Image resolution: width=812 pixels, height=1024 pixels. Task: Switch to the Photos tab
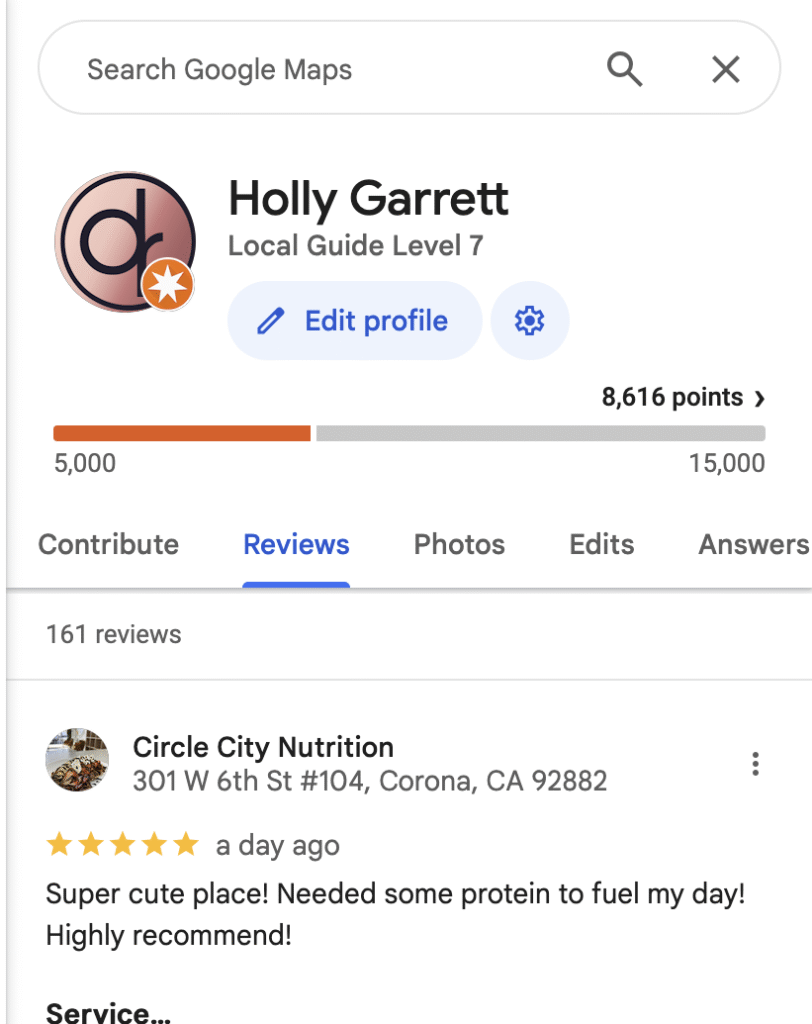pos(459,545)
